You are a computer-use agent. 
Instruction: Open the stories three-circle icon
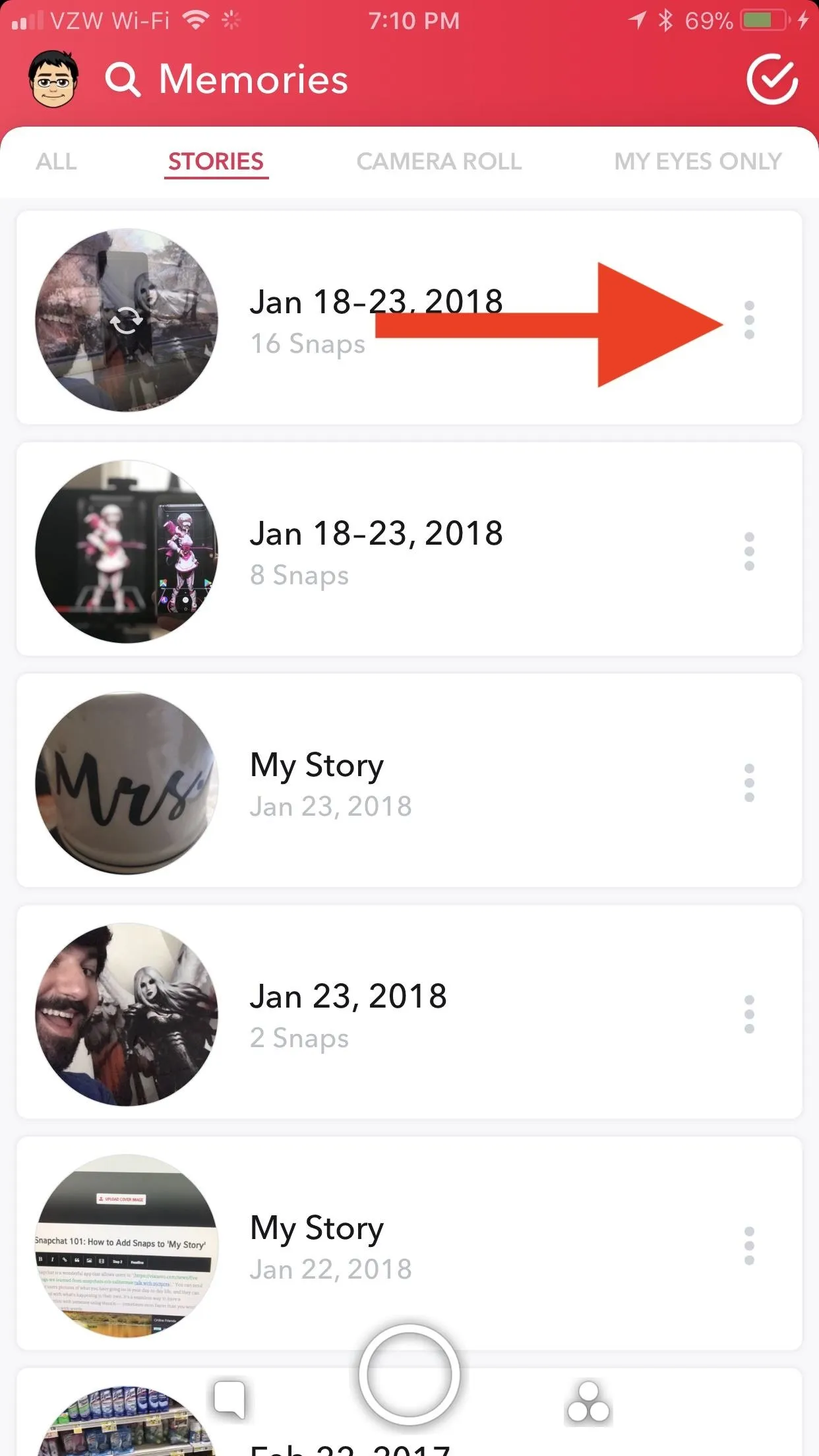(x=588, y=1402)
